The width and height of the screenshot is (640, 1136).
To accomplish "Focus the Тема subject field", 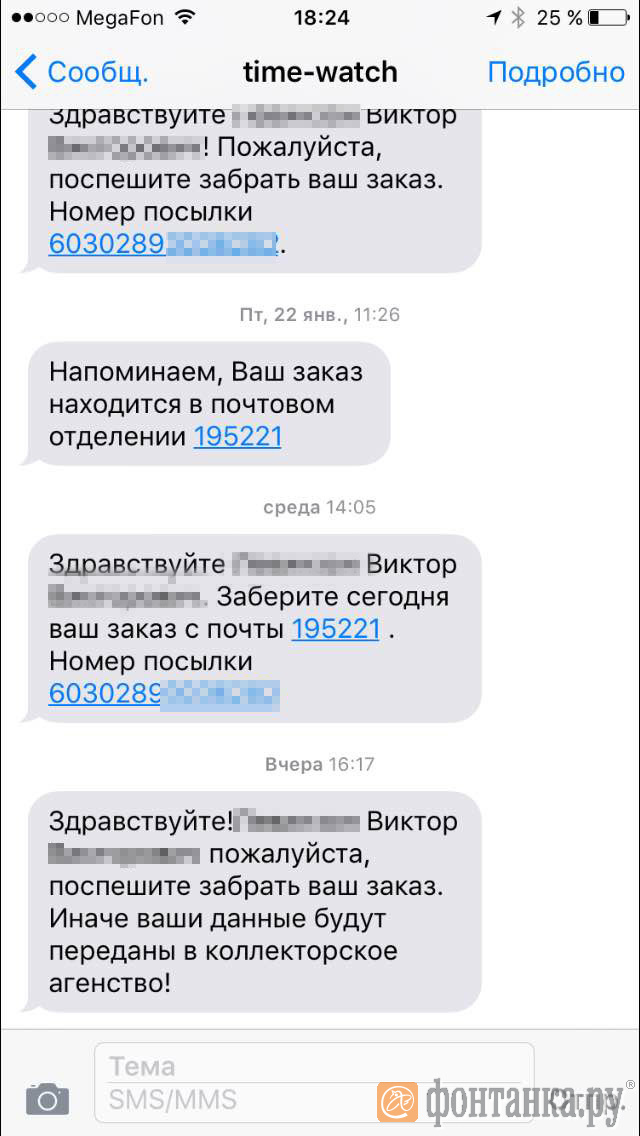I will (315, 1066).
